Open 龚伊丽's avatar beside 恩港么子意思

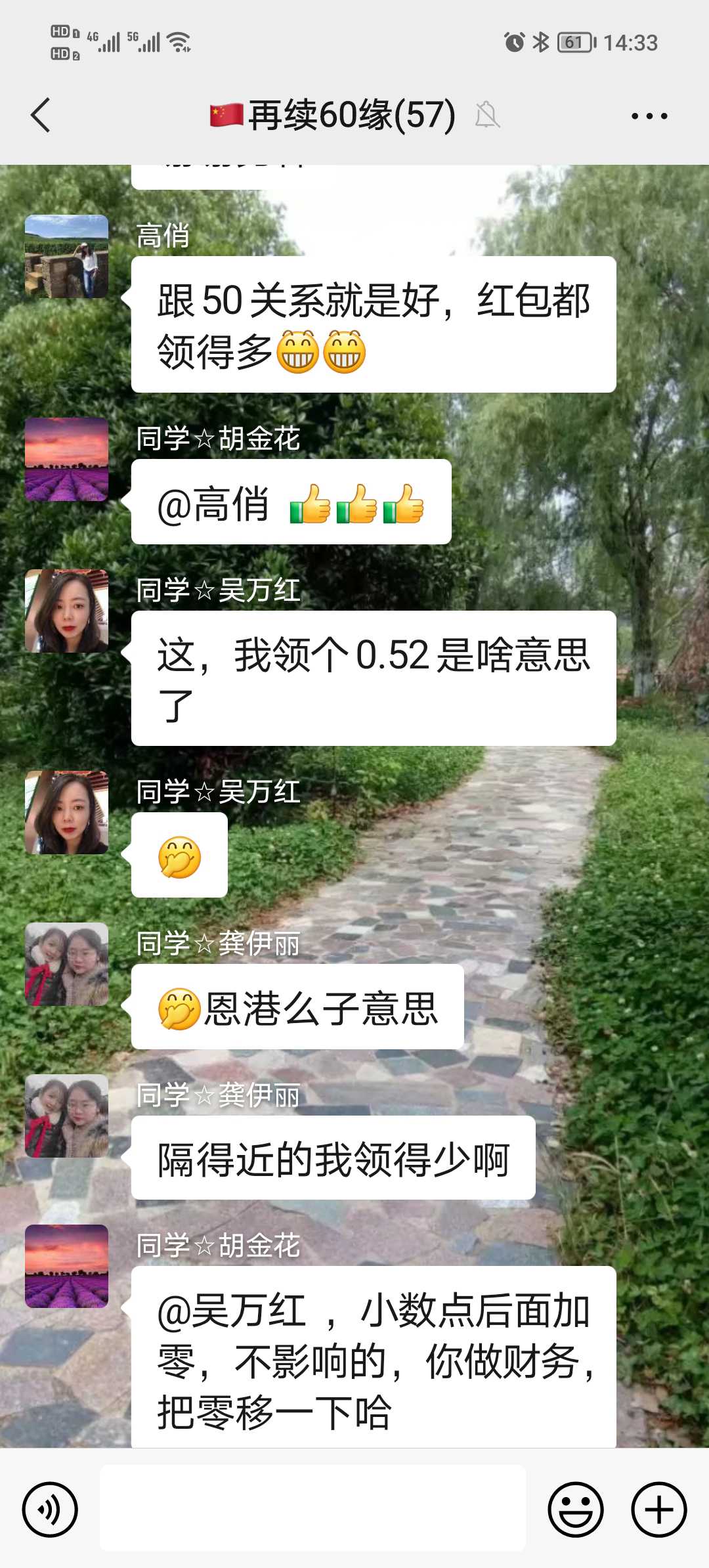coord(66,964)
